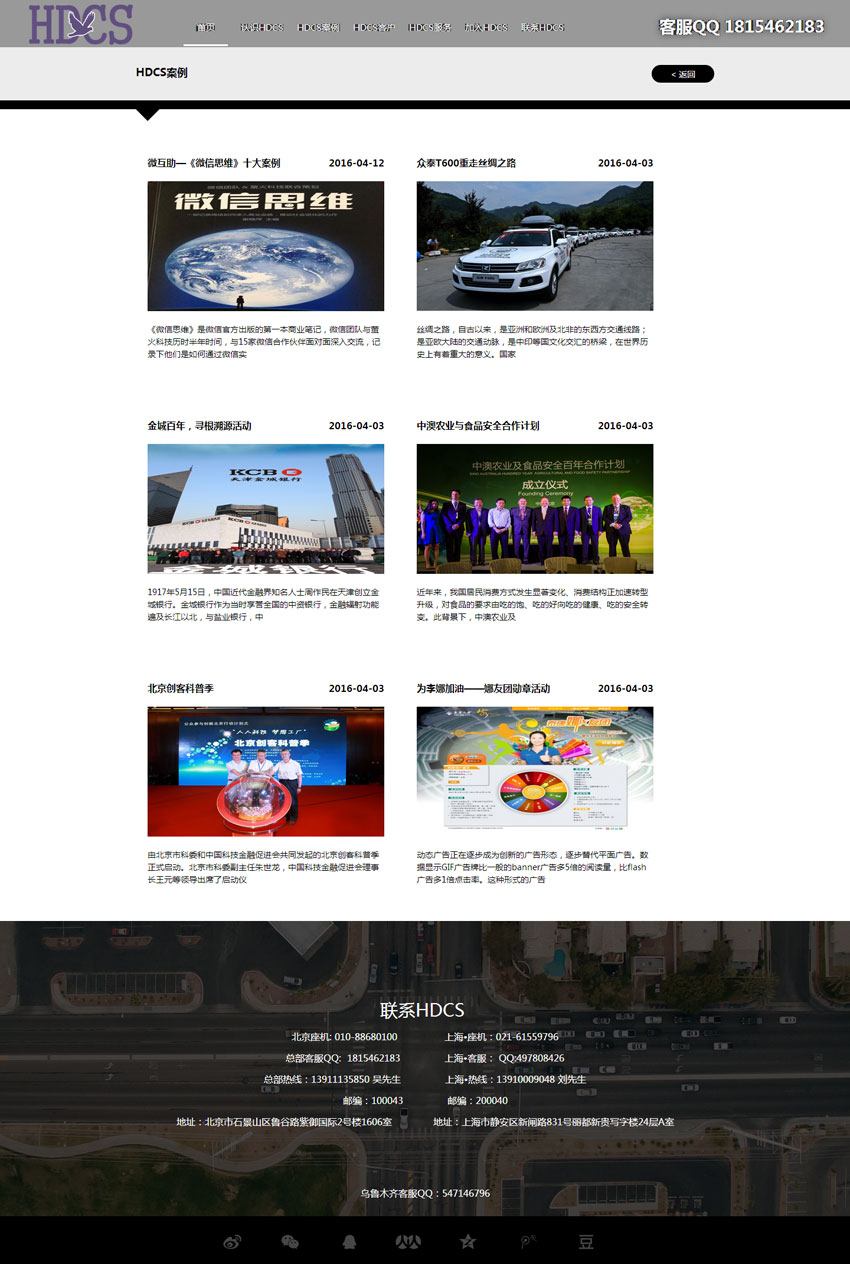Go to 加入HDCS
This screenshot has width=850, height=1264.
[486, 28]
